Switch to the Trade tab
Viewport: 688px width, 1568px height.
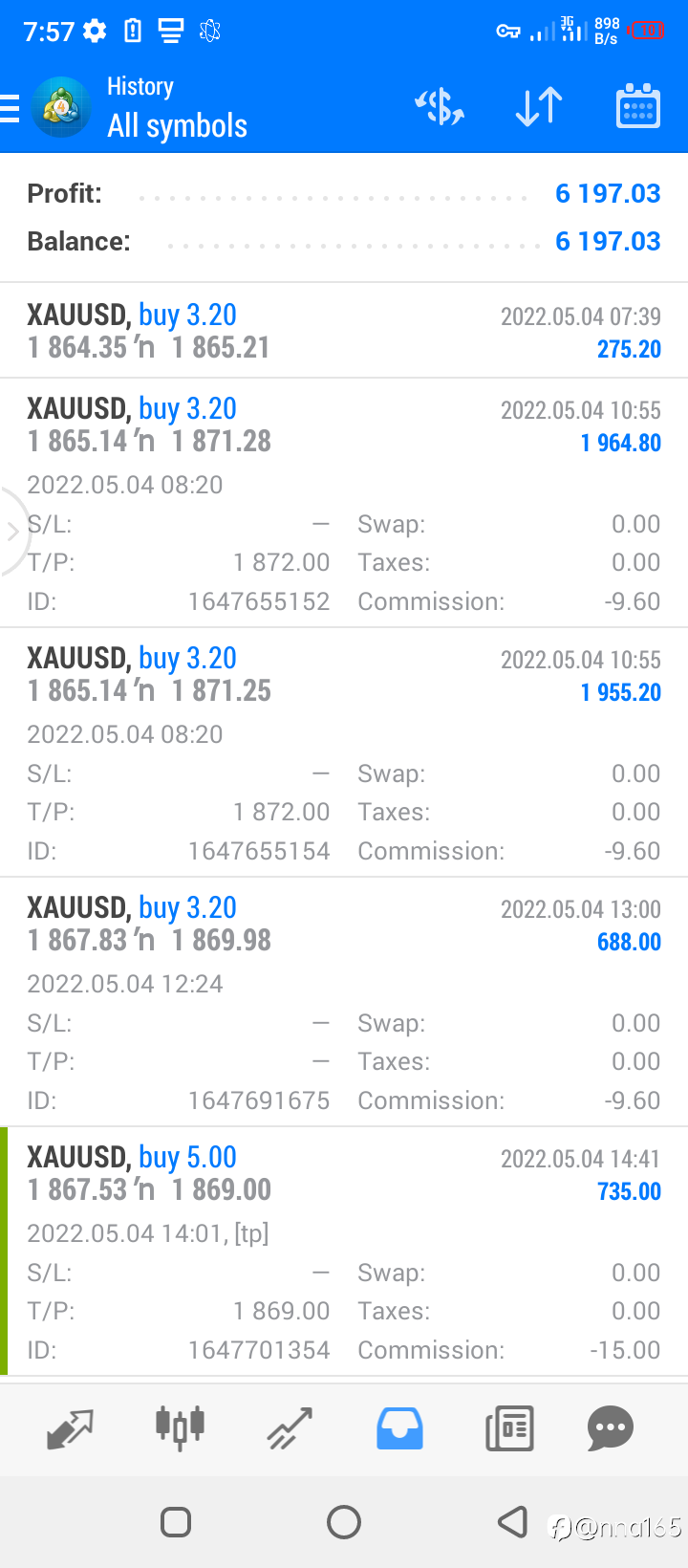tap(290, 1428)
